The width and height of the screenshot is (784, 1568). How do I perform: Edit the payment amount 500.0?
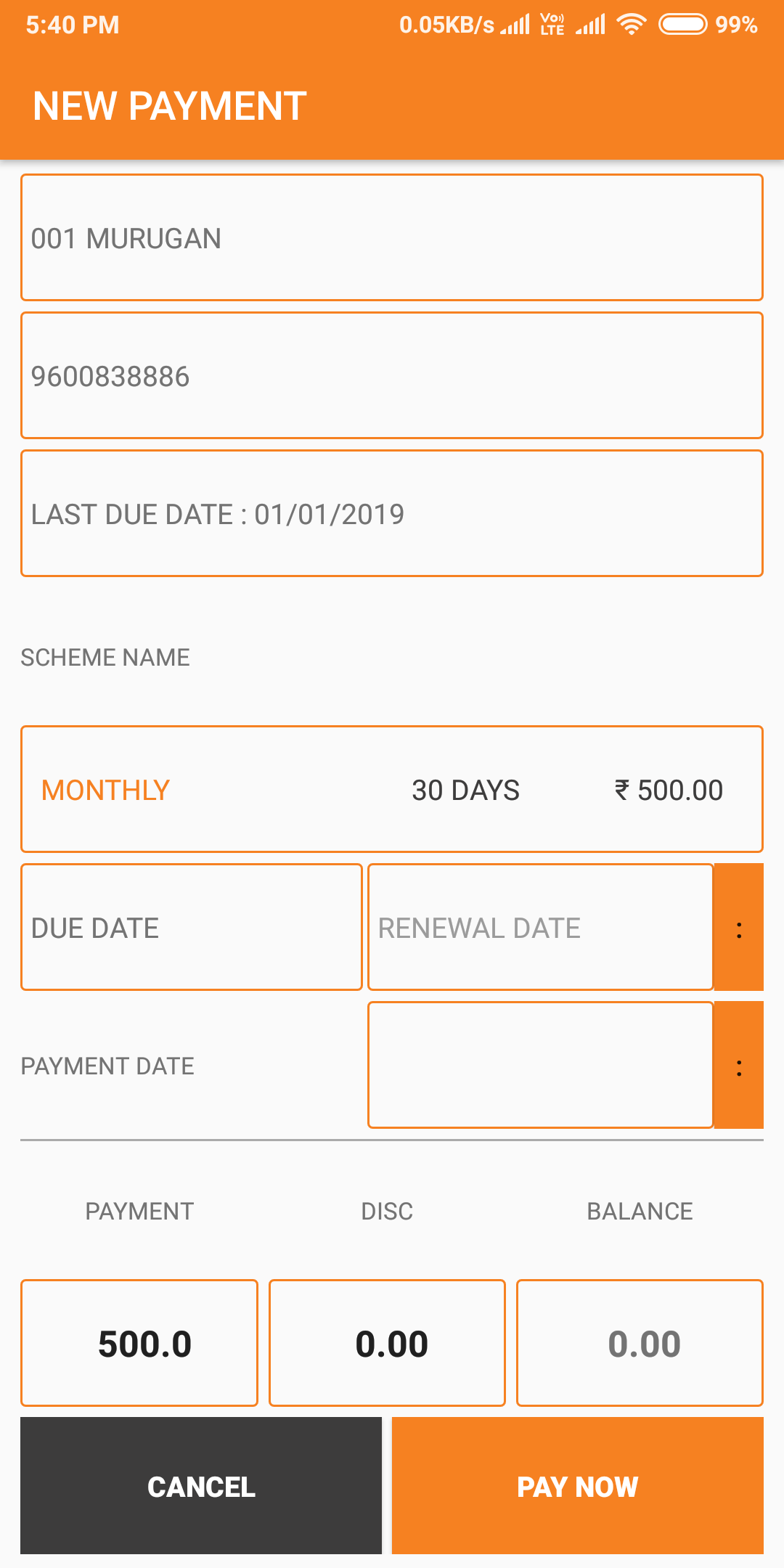[x=139, y=1343]
